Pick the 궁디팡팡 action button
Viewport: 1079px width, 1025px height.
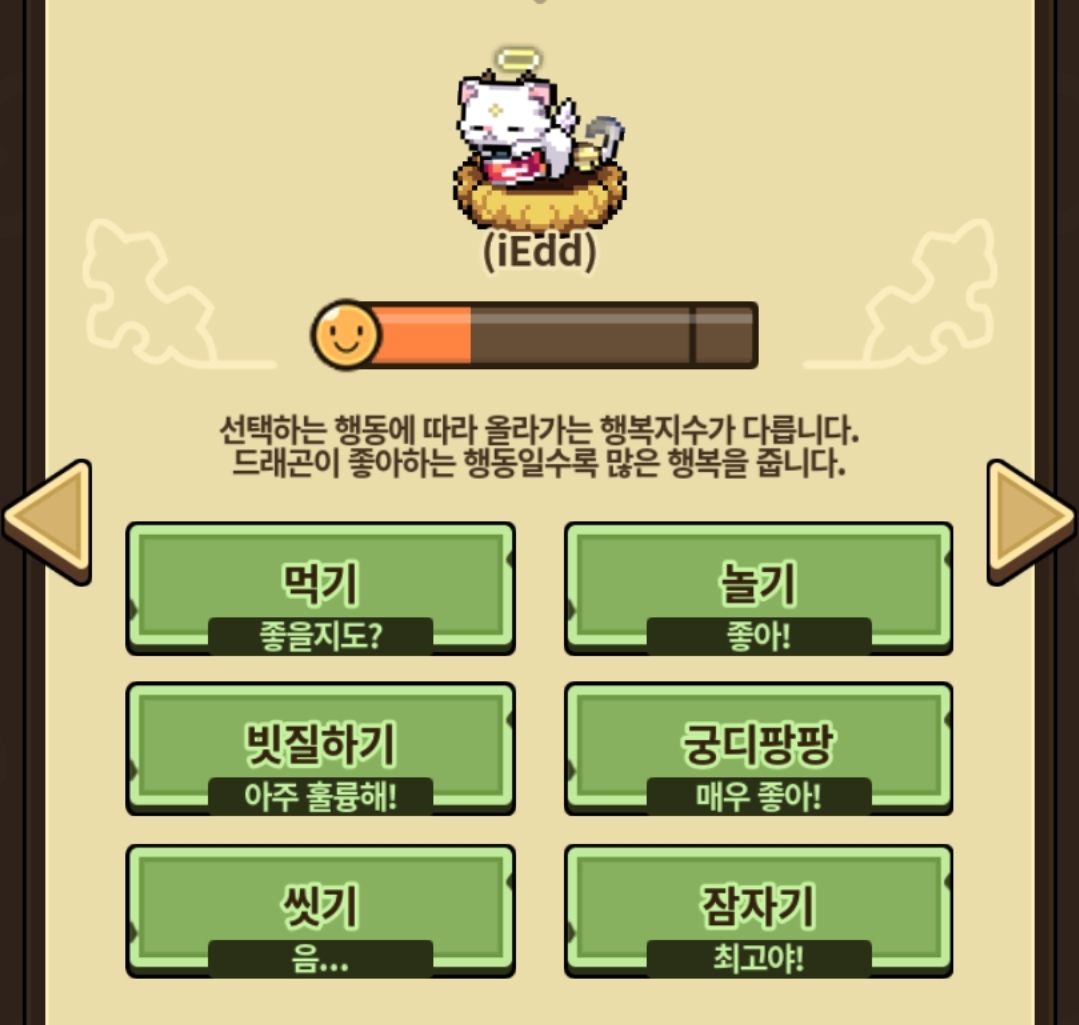[x=758, y=749]
